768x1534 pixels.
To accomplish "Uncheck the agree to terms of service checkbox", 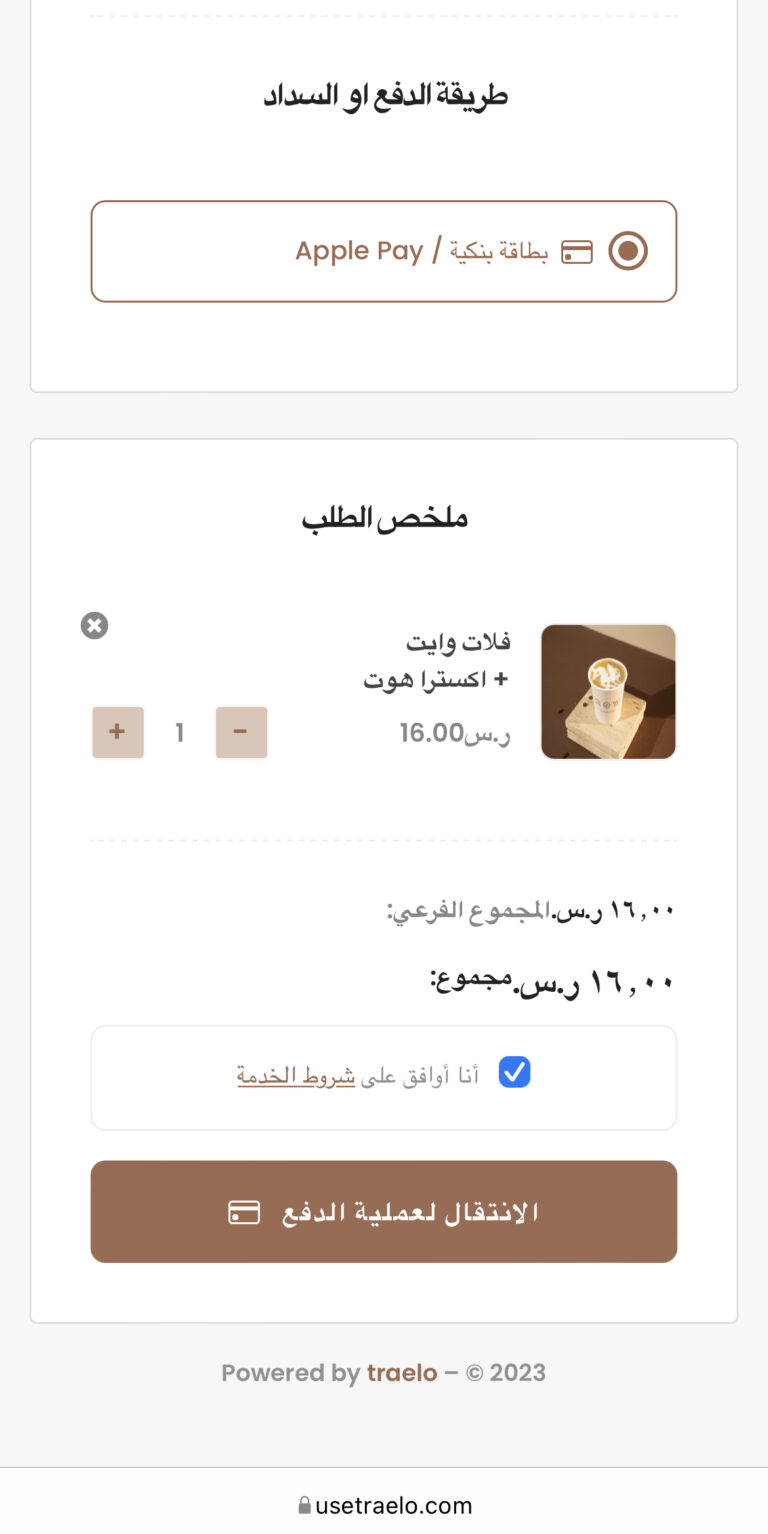I will pos(514,1073).
